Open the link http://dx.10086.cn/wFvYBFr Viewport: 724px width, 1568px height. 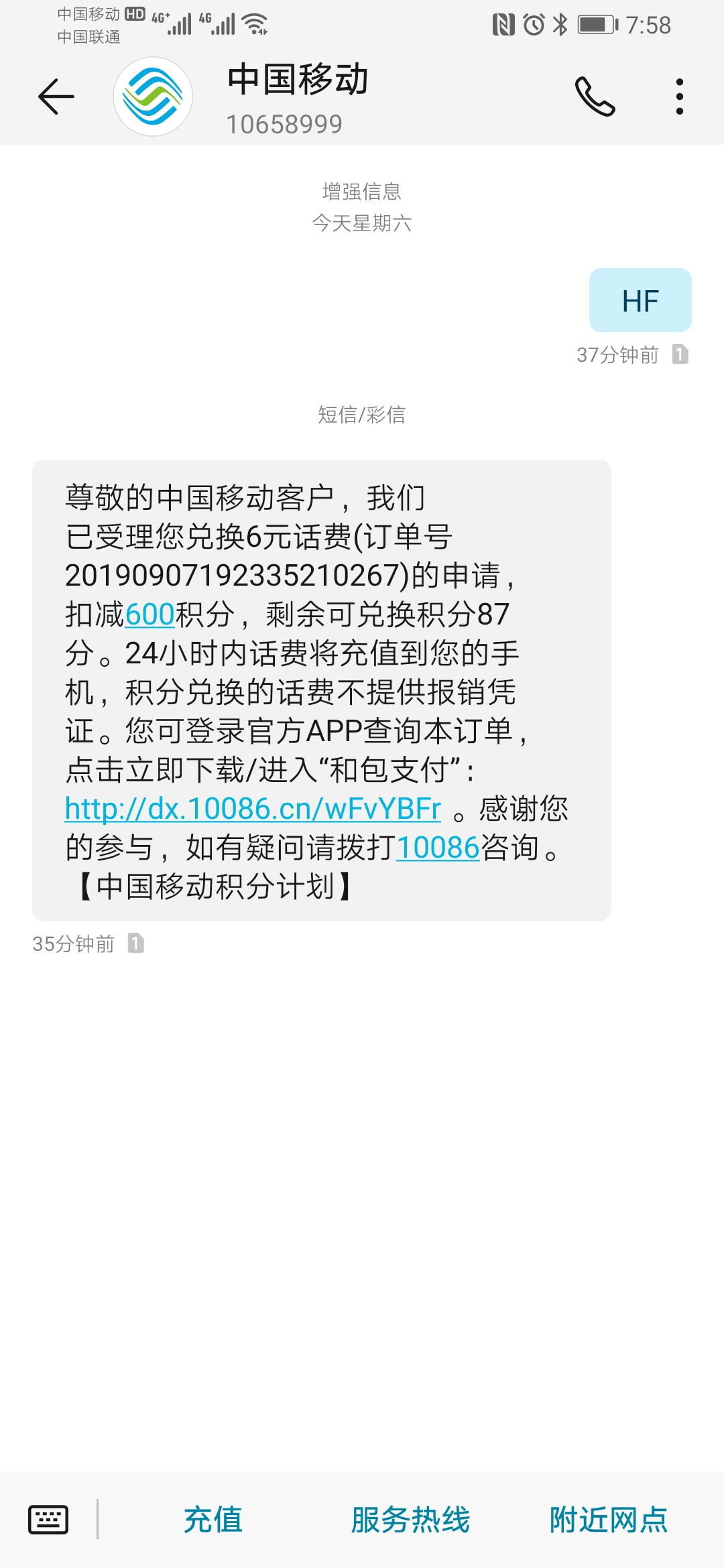click(253, 809)
